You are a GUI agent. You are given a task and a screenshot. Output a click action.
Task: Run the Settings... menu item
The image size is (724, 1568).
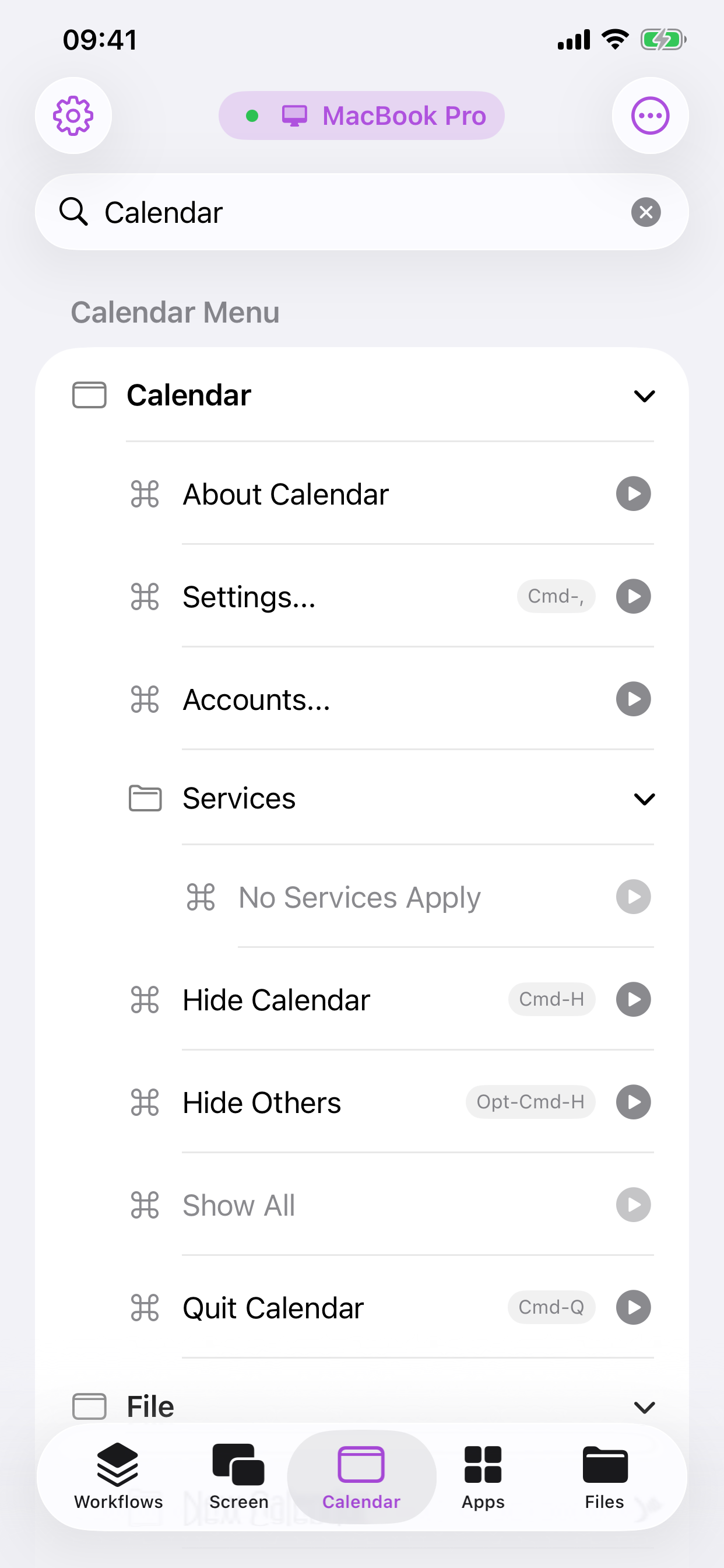[633, 597]
